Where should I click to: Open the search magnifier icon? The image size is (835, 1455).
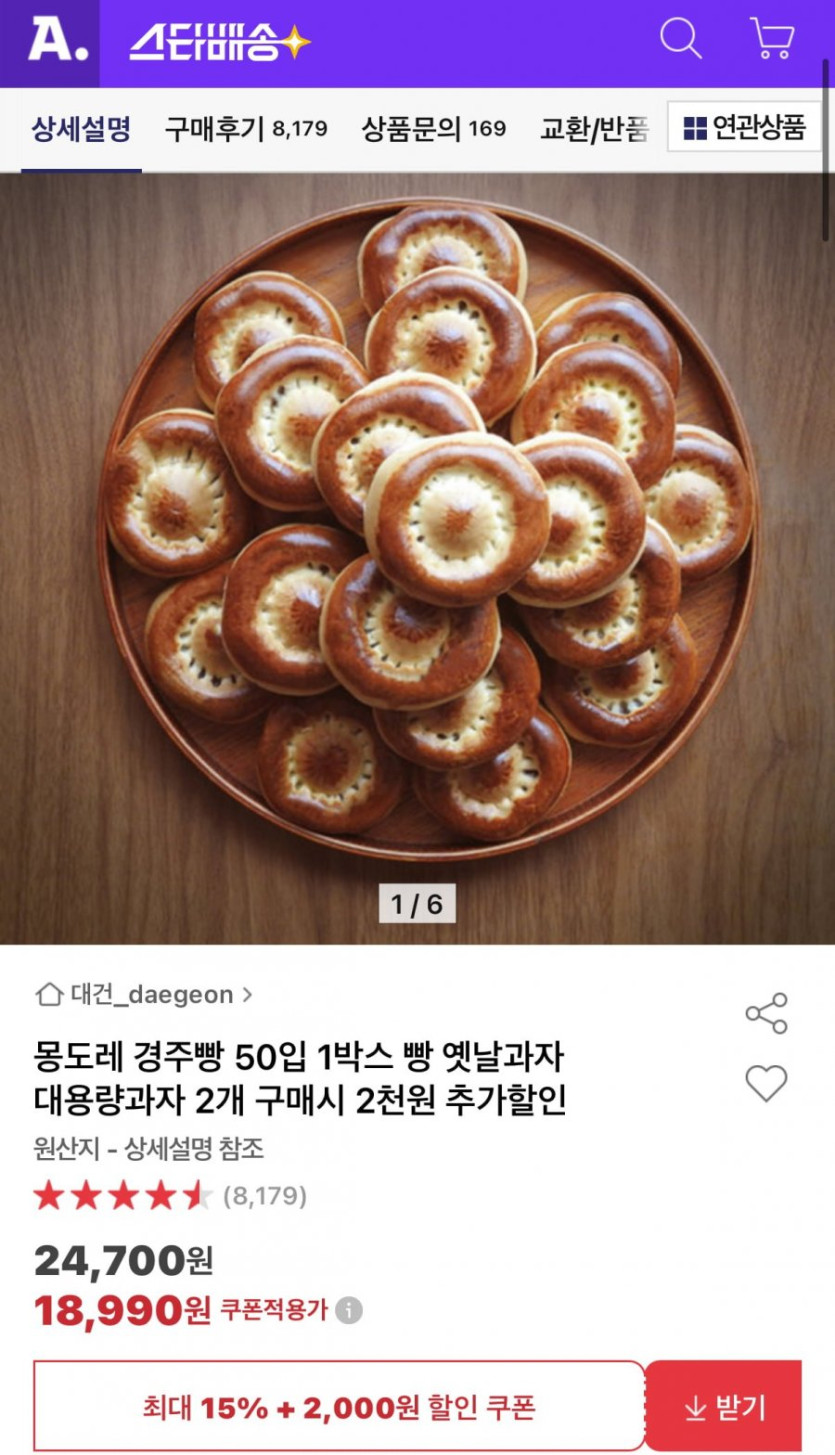coord(681,40)
